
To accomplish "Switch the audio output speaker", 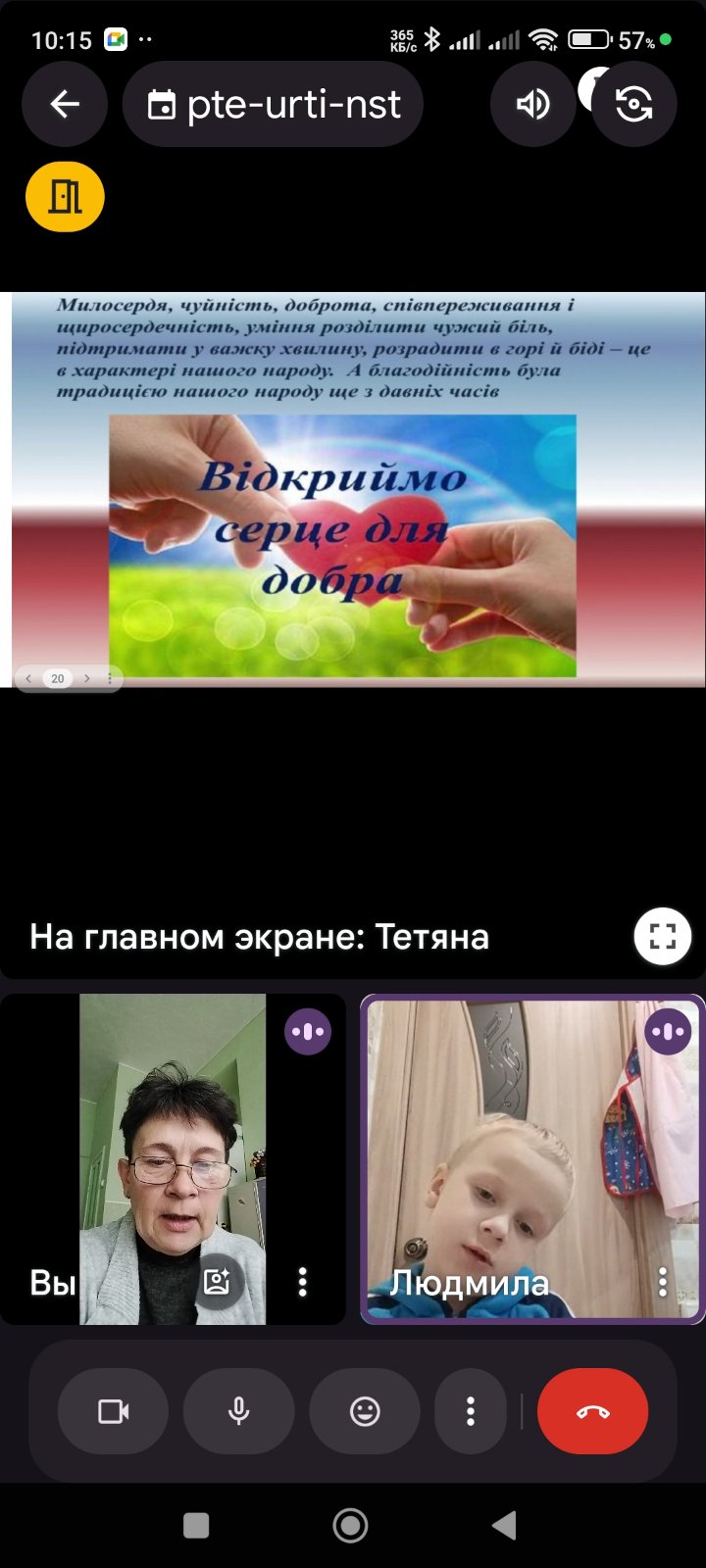I will tap(532, 104).
